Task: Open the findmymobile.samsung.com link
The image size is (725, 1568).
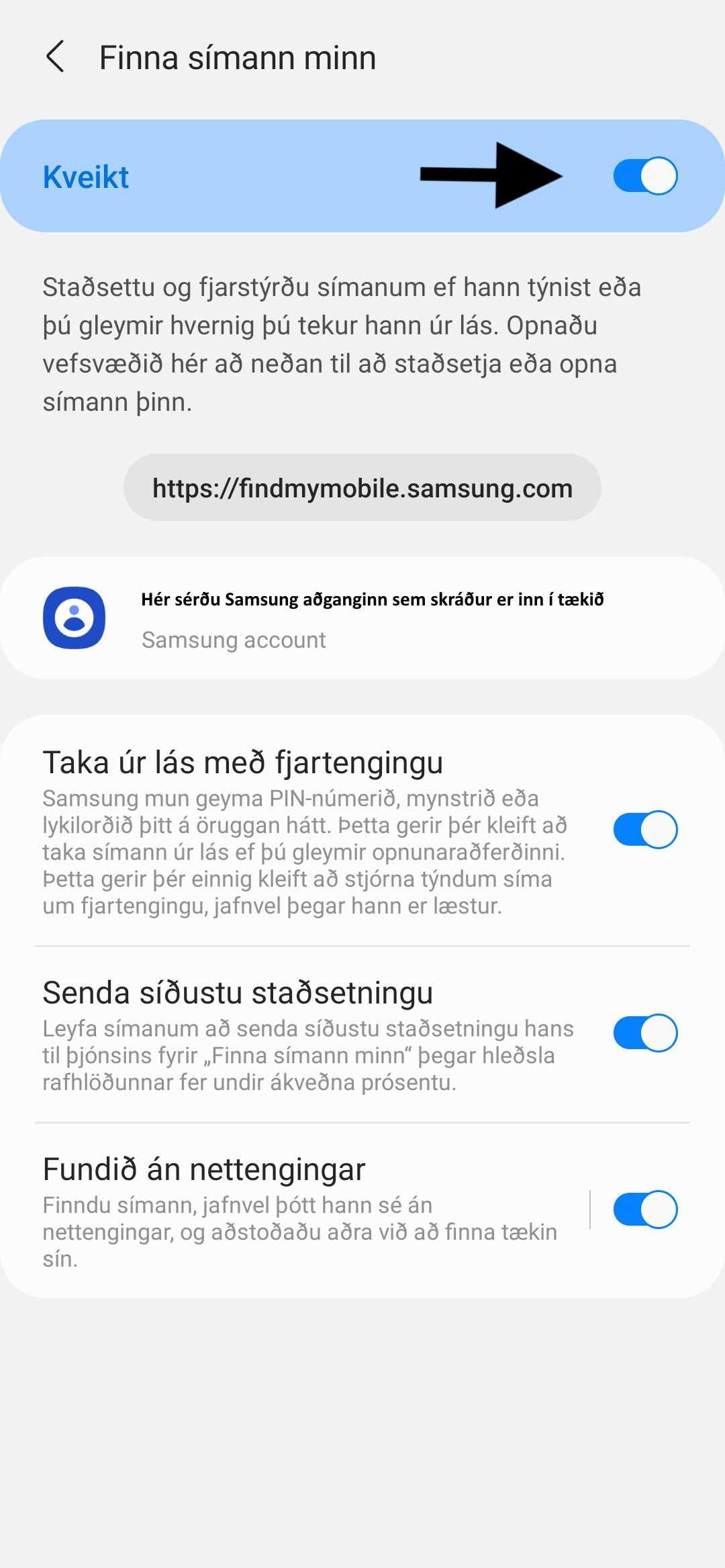Action: click(362, 488)
